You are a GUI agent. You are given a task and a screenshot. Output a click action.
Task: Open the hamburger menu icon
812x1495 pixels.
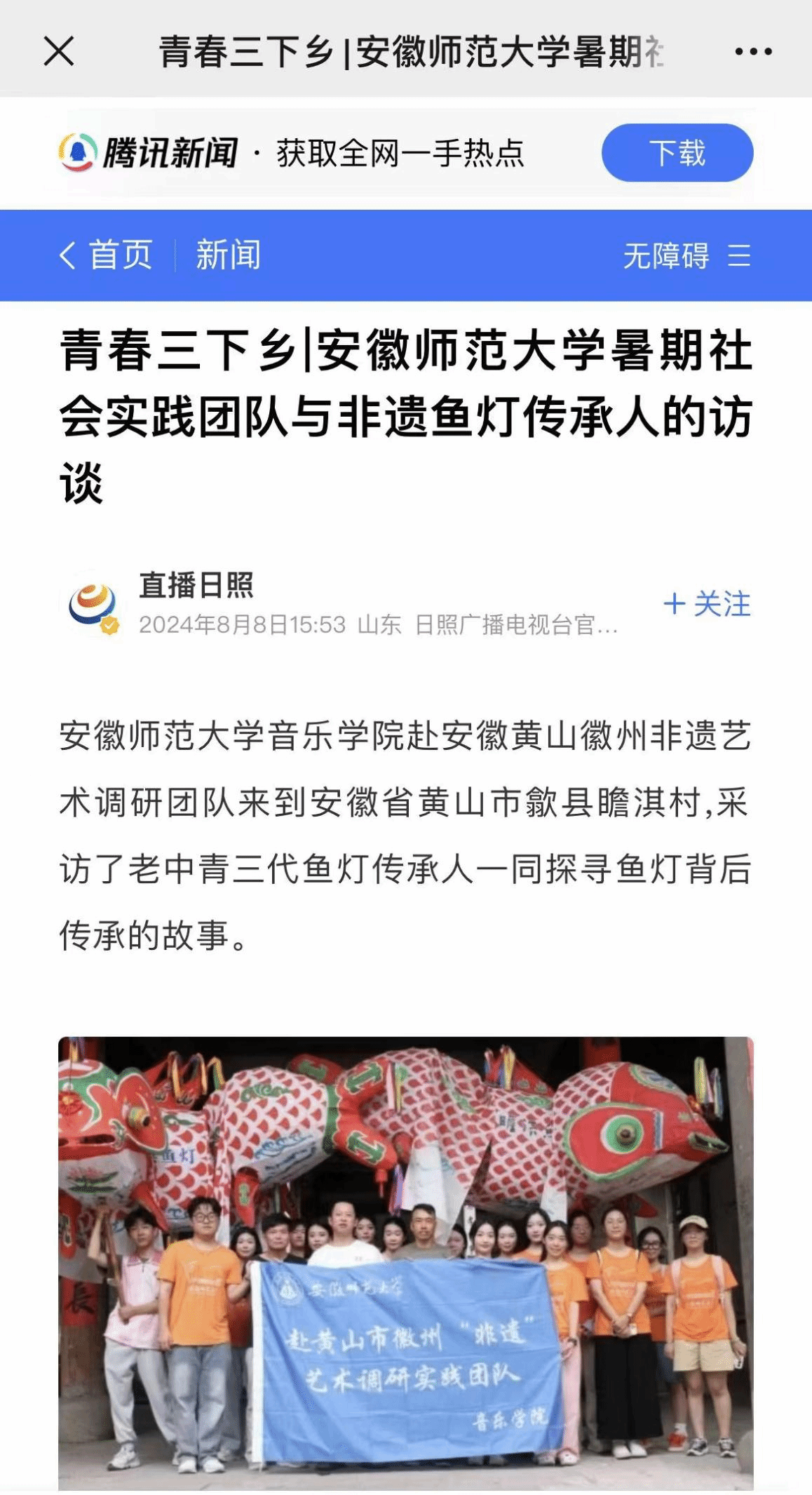[x=739, y=255]
